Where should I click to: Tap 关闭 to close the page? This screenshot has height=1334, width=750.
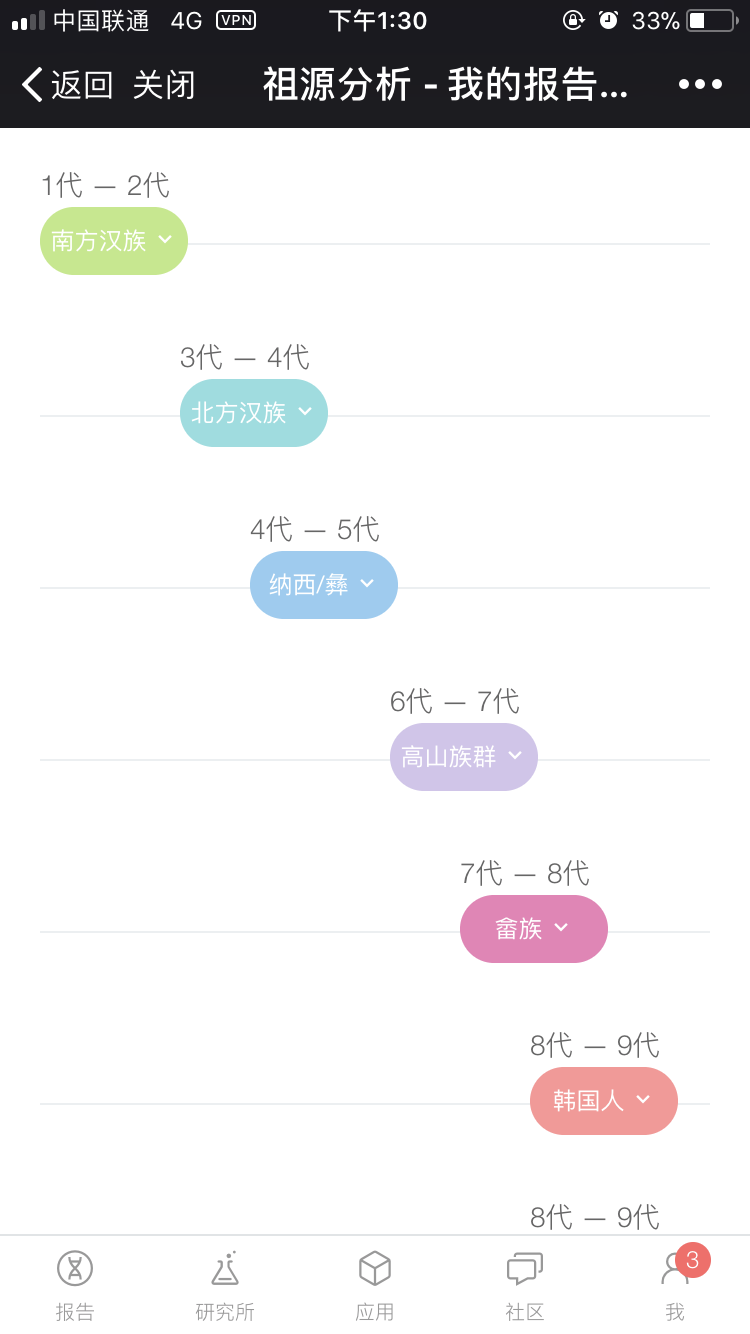164,85
